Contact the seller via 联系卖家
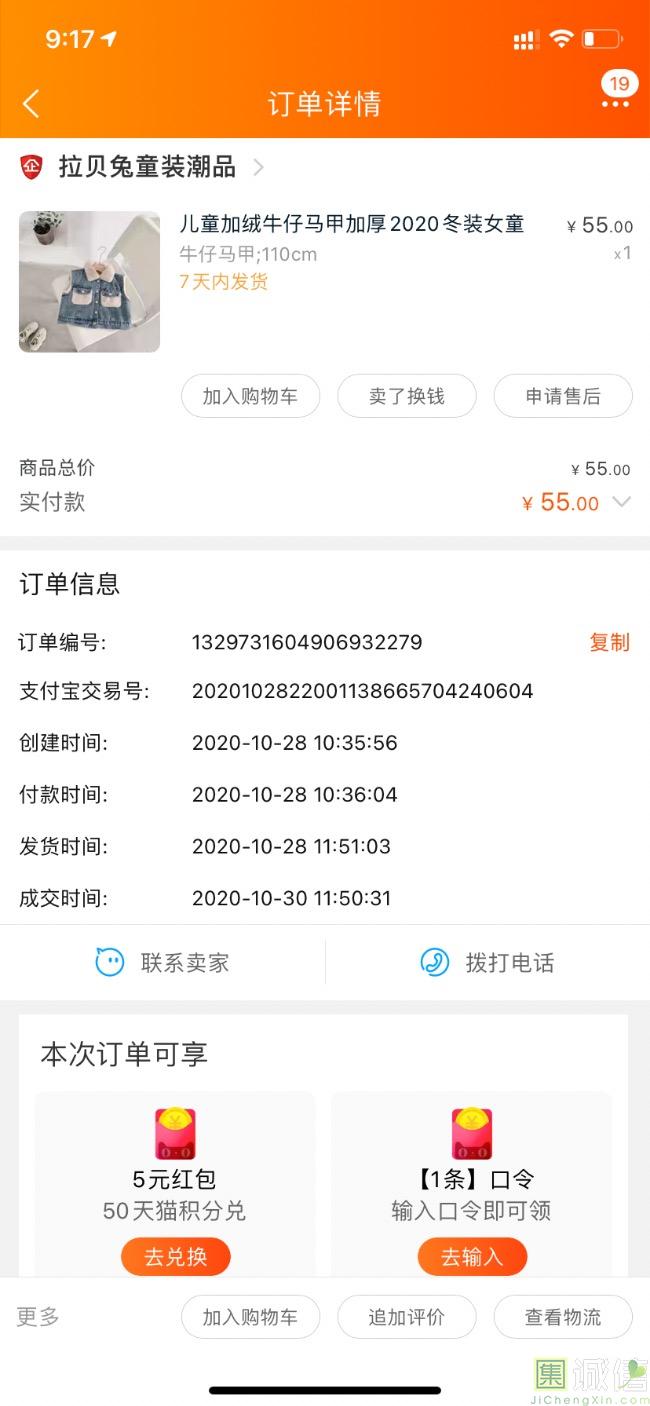The height and width of the screenshot is (1406, 650). [163, 962]
